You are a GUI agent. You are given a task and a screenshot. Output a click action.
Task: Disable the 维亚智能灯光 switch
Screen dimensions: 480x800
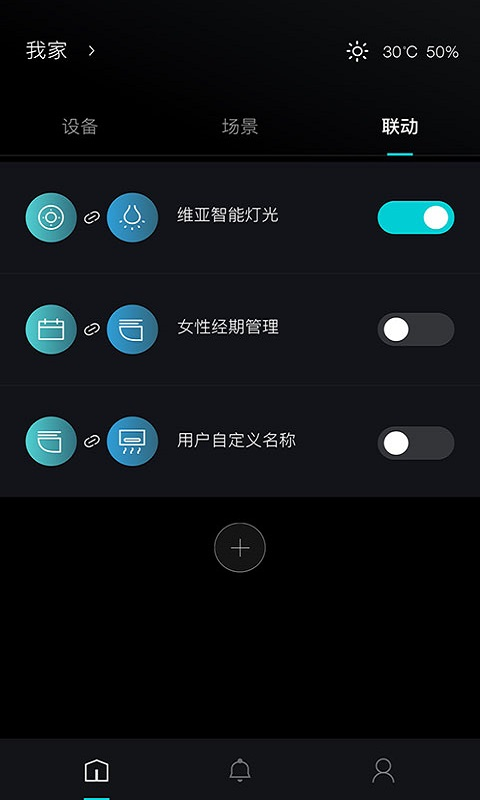tap(416, 217)
